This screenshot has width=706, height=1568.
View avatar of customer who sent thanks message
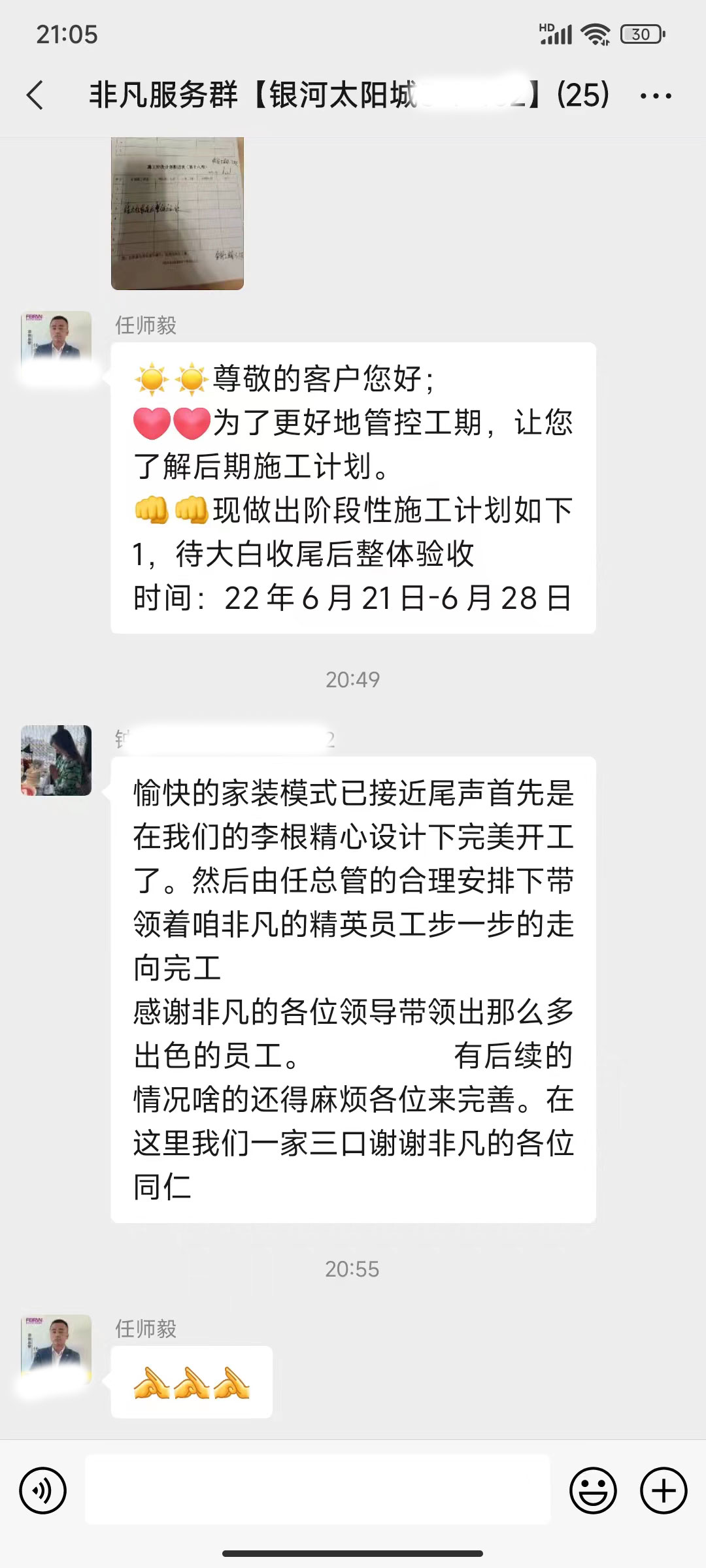pos(56,760)
